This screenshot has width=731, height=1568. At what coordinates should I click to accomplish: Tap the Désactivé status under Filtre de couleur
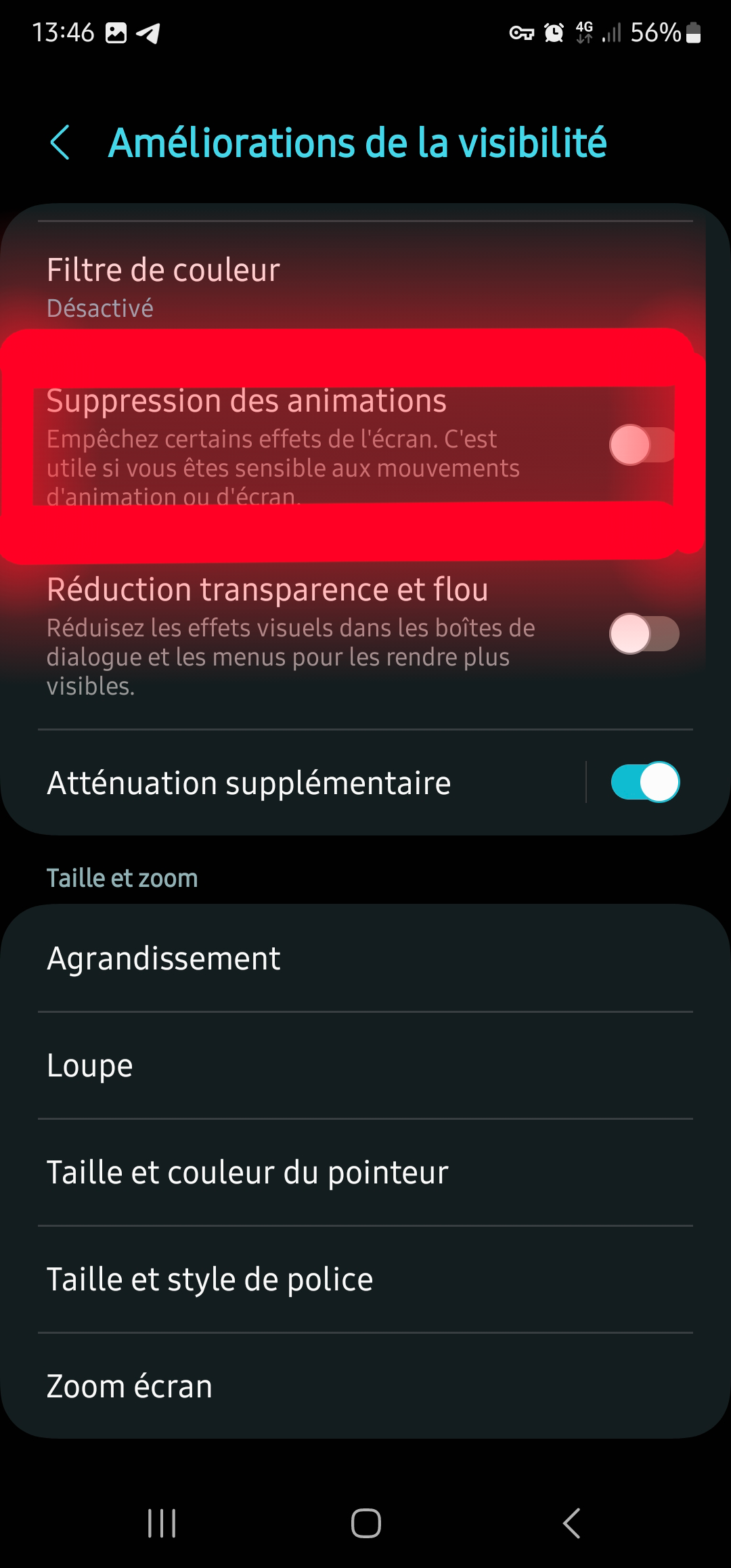click(99, 309)
